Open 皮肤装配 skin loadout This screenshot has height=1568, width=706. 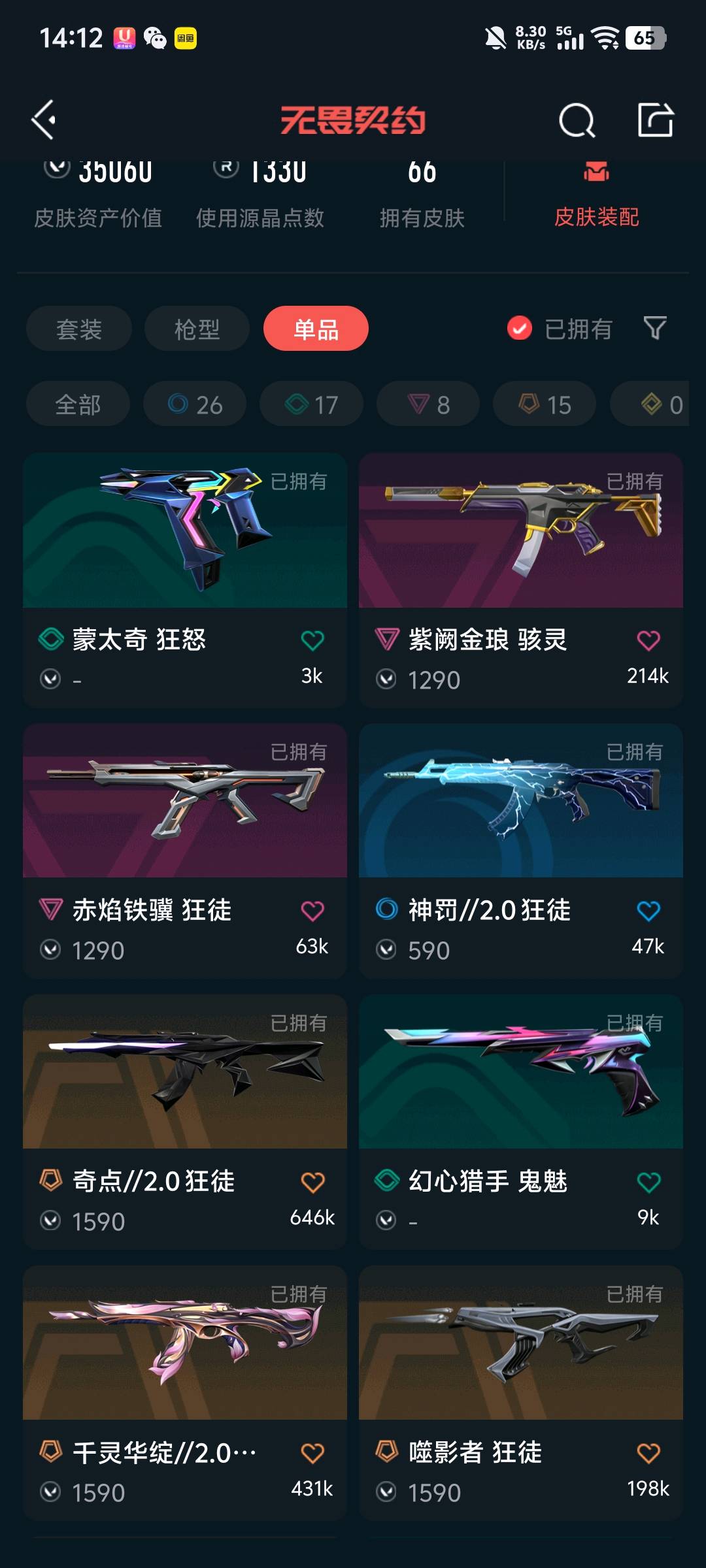pos(596,195)
